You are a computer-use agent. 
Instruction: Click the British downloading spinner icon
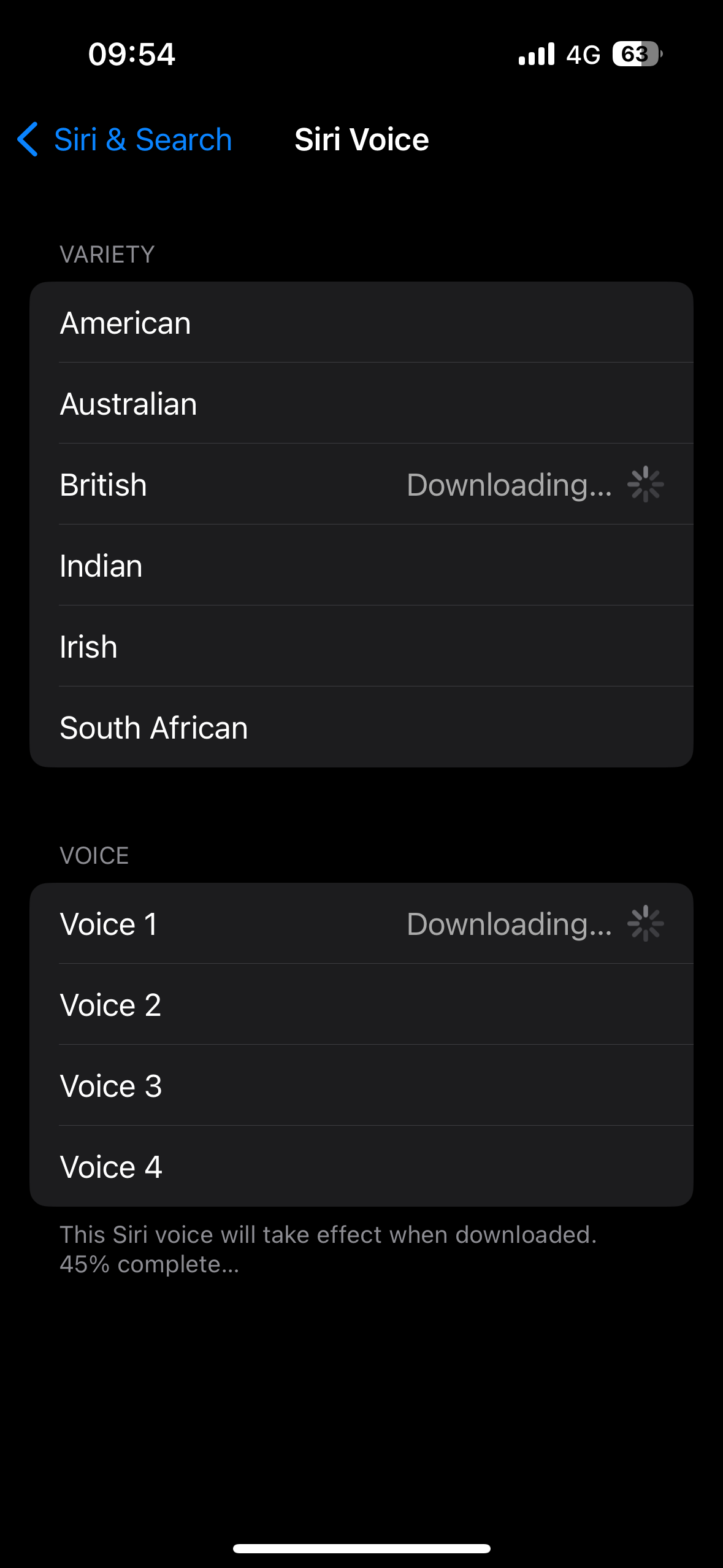click(646, 484)
